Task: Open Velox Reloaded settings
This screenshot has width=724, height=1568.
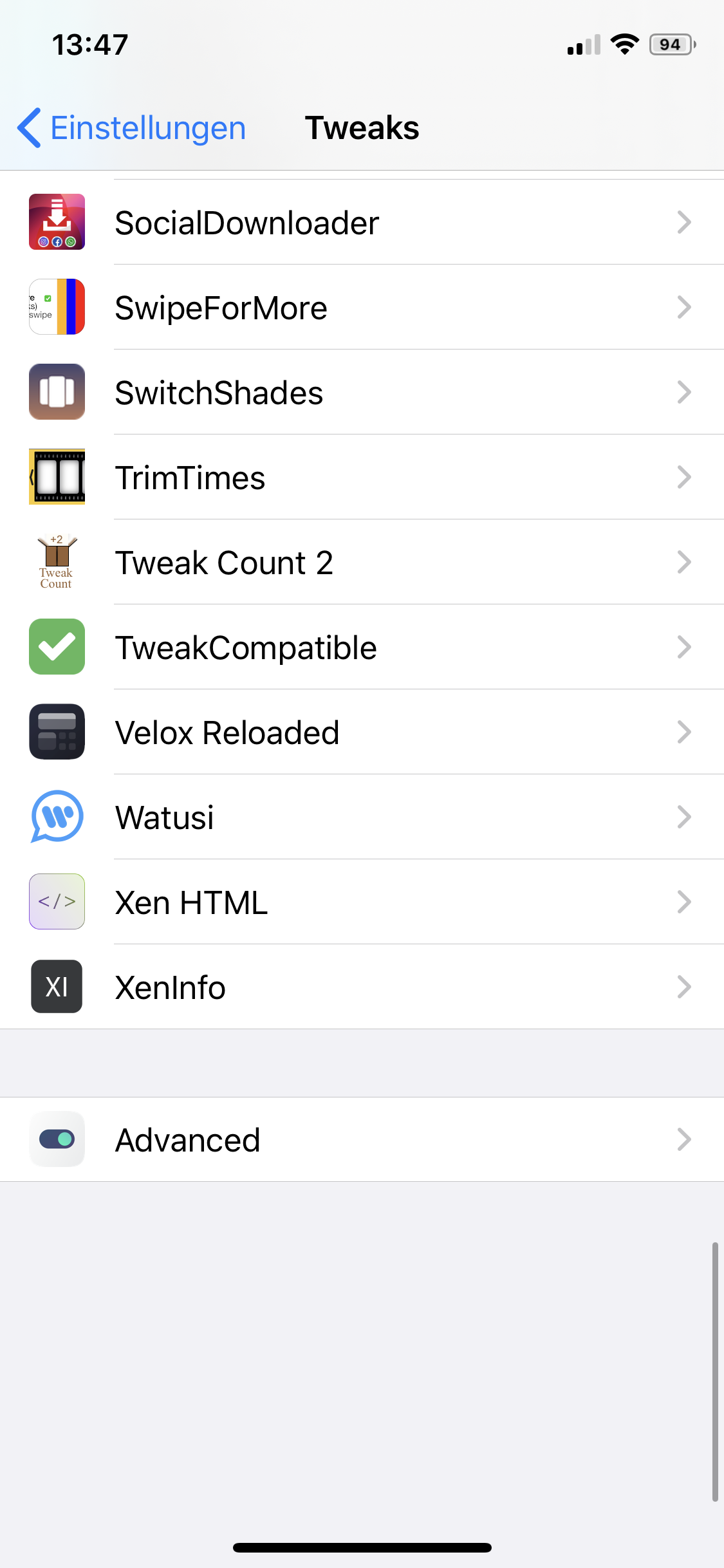Action: coord(362,733)
